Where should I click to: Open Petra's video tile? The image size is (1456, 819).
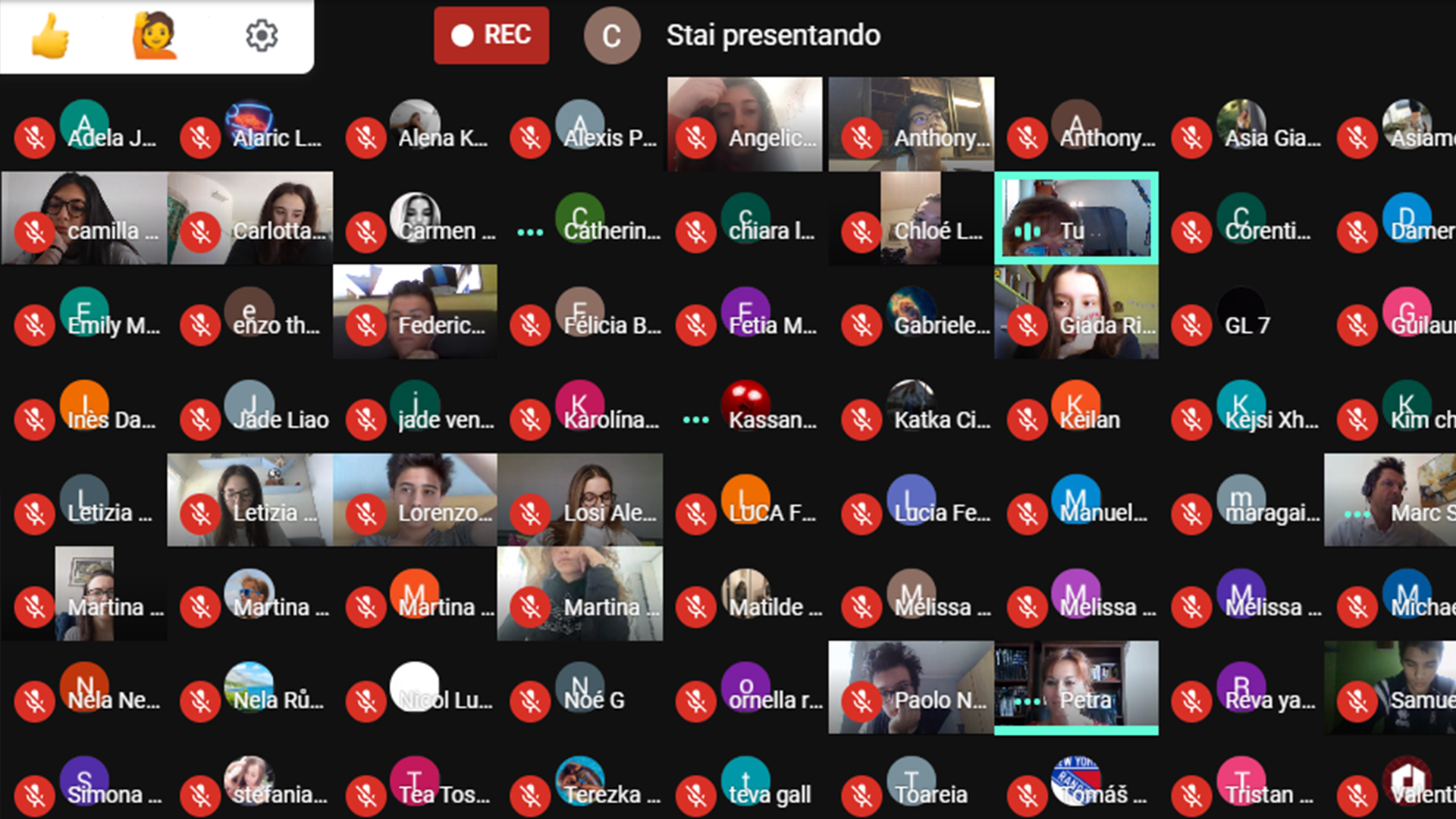pyautogui.click(x=1076, y=687)
